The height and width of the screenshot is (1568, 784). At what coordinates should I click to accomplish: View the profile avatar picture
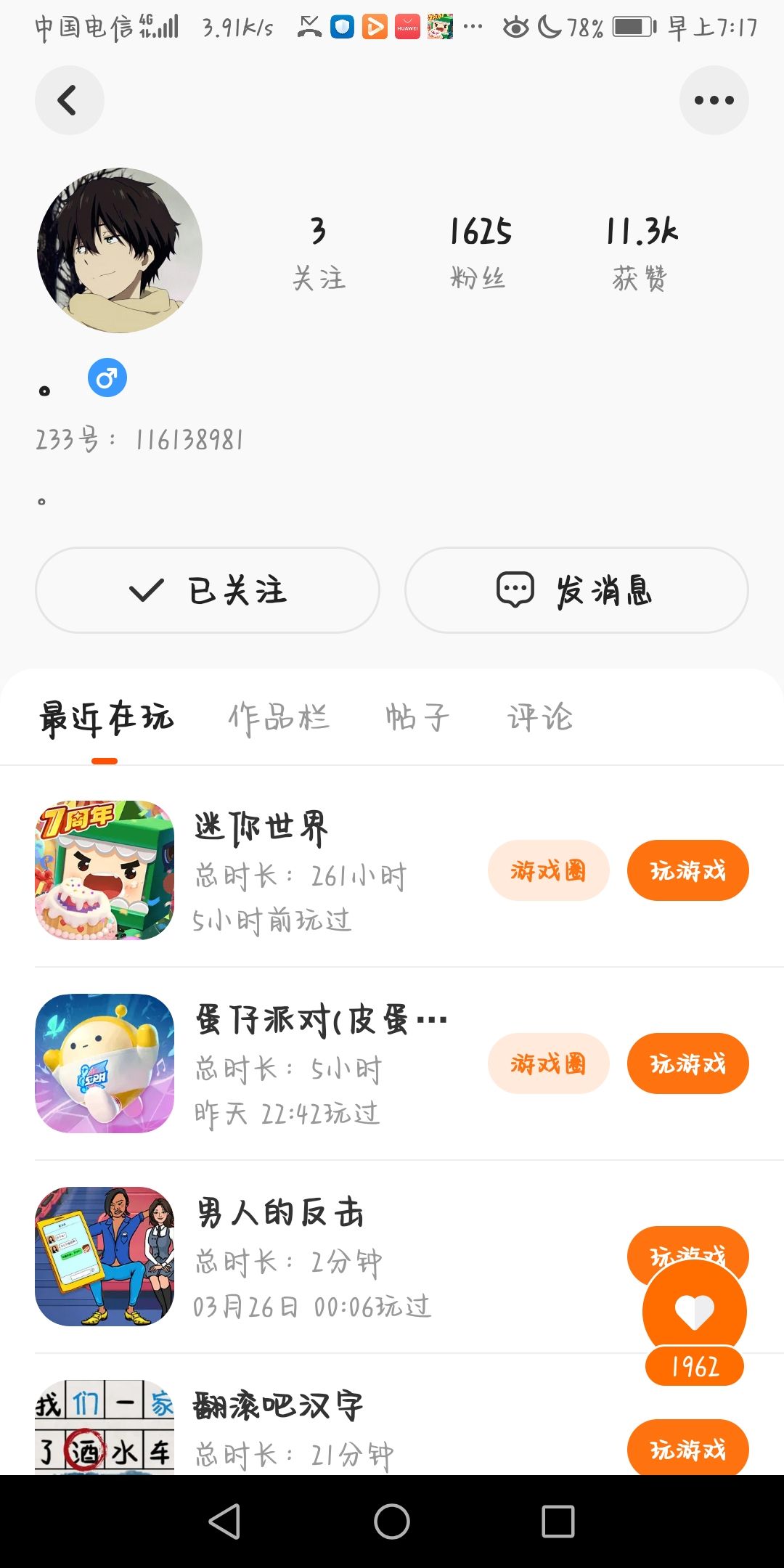click(x=120, y=250)
